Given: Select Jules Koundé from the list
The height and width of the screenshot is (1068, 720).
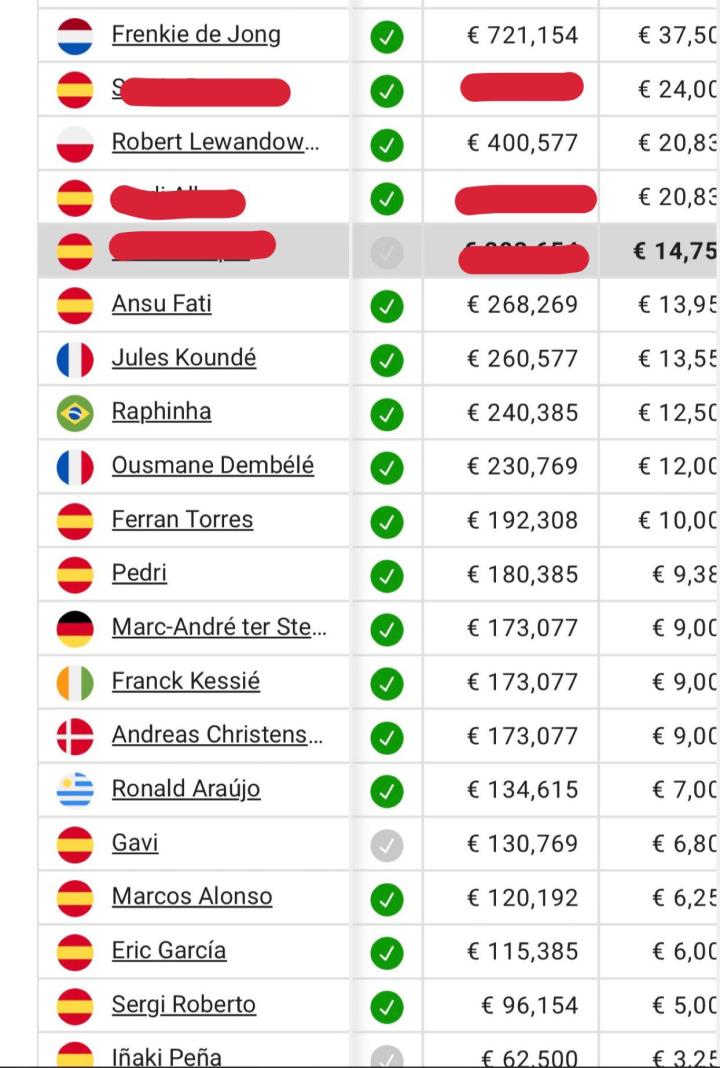Looking at the screenshot, I should tap(184, 358).
